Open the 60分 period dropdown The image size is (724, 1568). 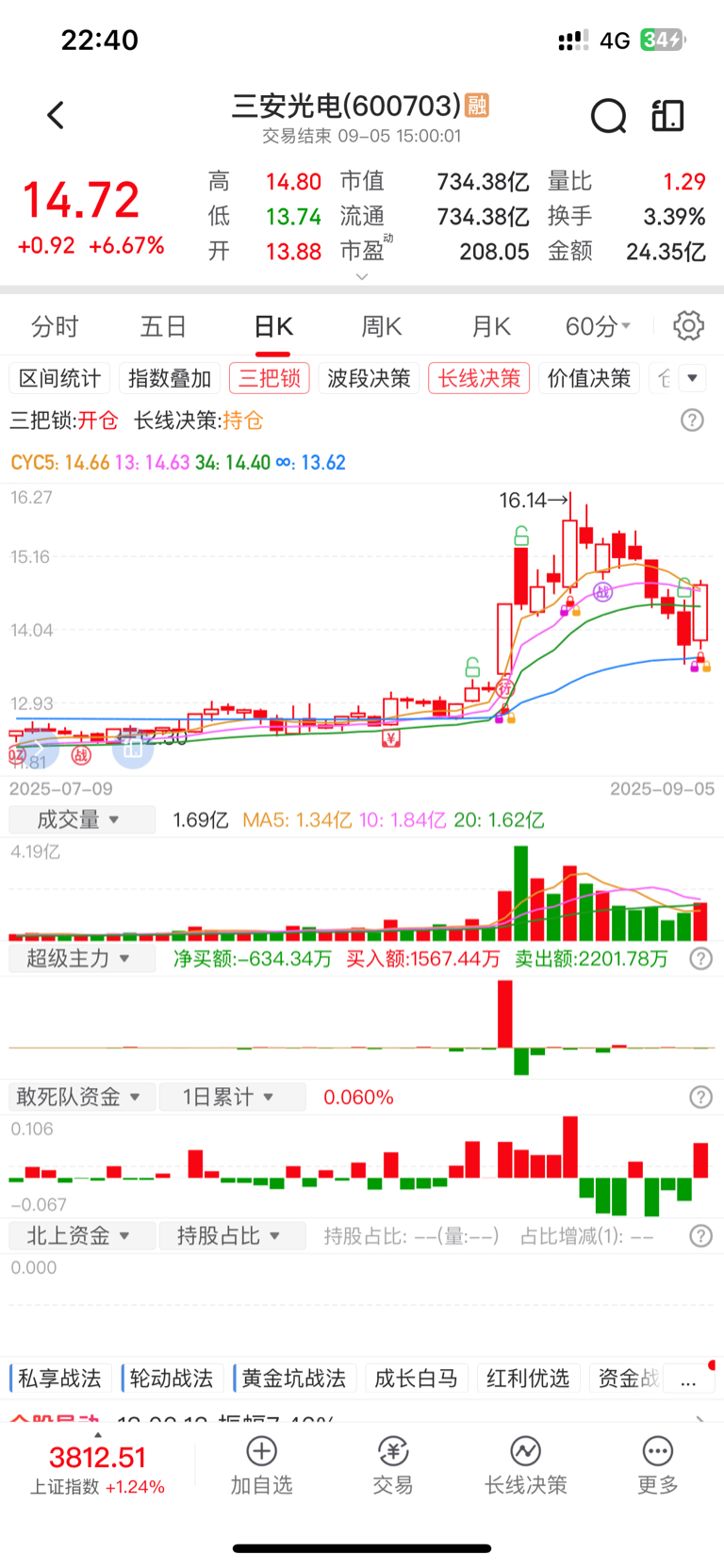tap(598, 326)
